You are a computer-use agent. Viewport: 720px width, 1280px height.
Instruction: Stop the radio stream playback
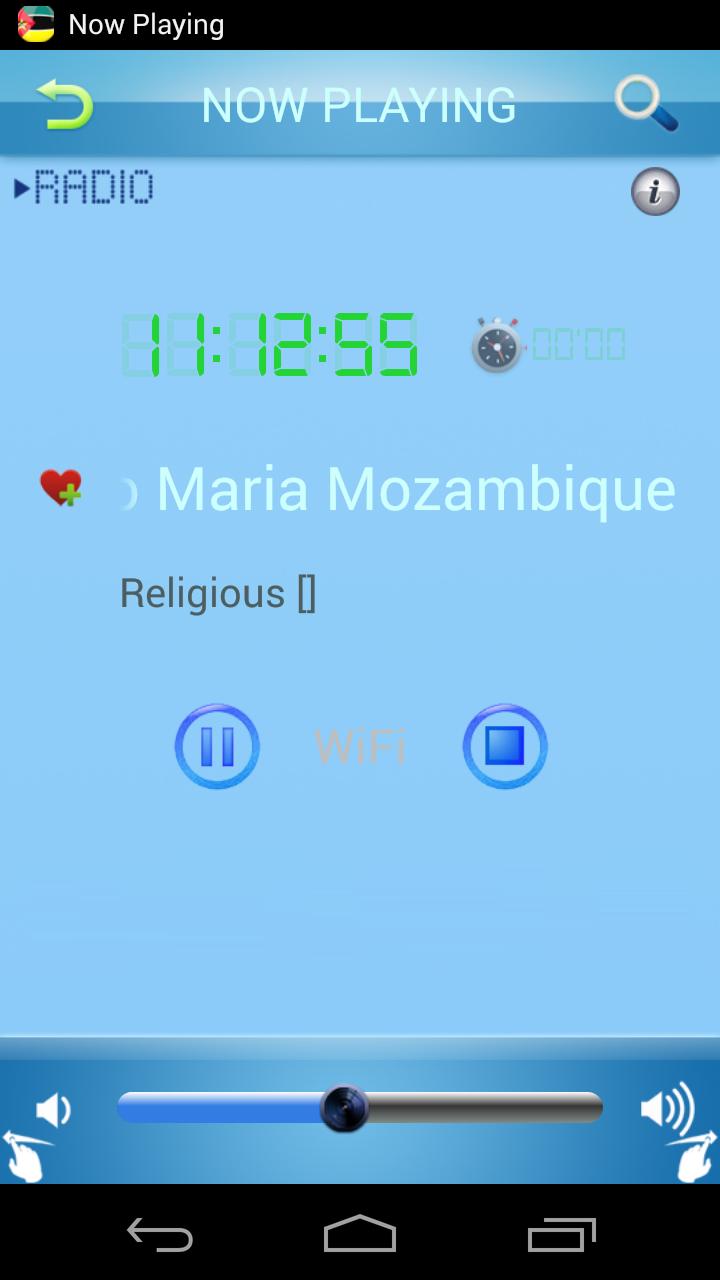[505, 745]
